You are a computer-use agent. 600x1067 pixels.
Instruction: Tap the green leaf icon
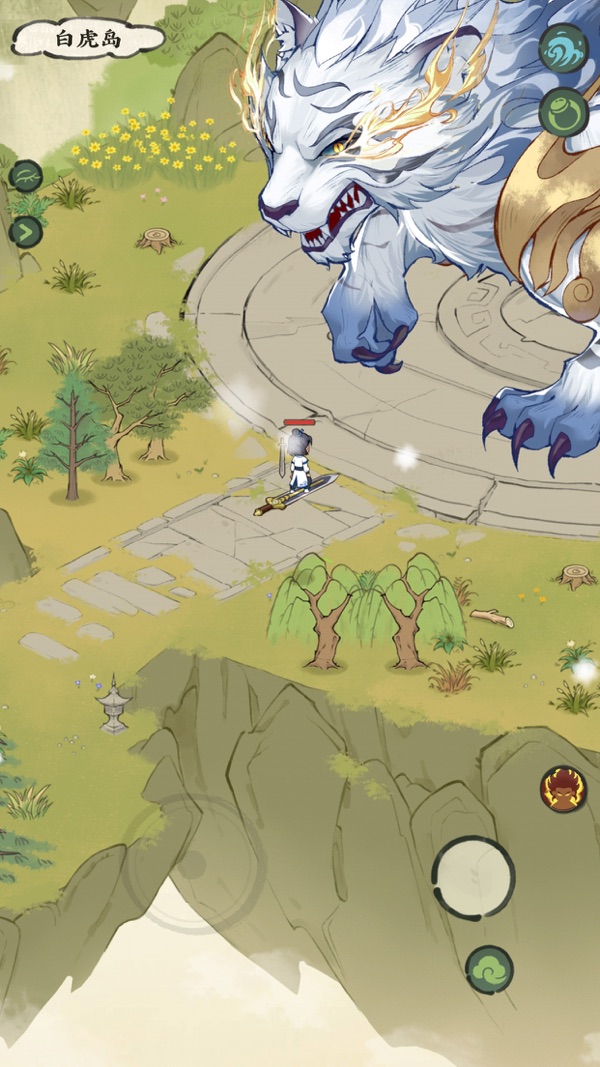(x=26, y=176)
